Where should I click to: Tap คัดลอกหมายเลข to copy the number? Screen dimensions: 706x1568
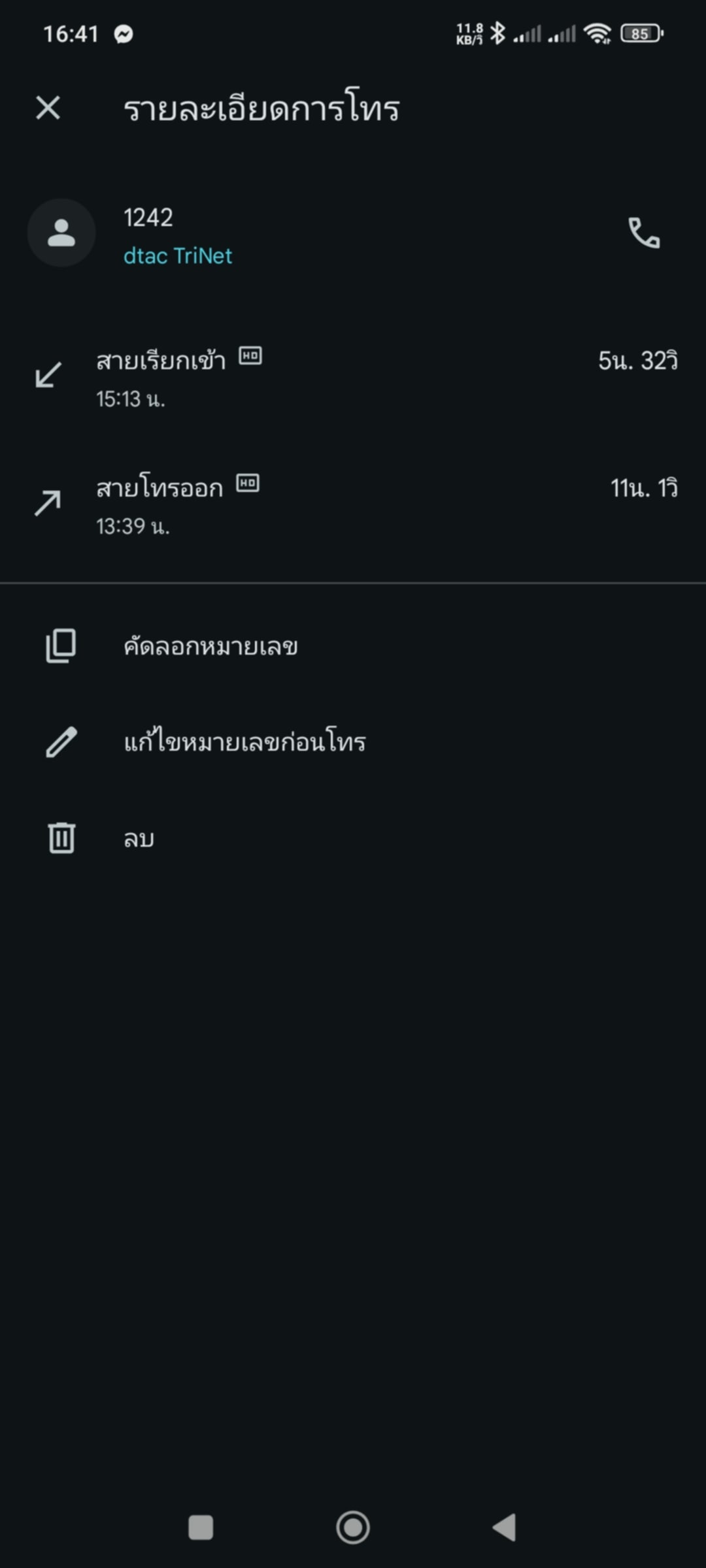[x=353, y=646]
